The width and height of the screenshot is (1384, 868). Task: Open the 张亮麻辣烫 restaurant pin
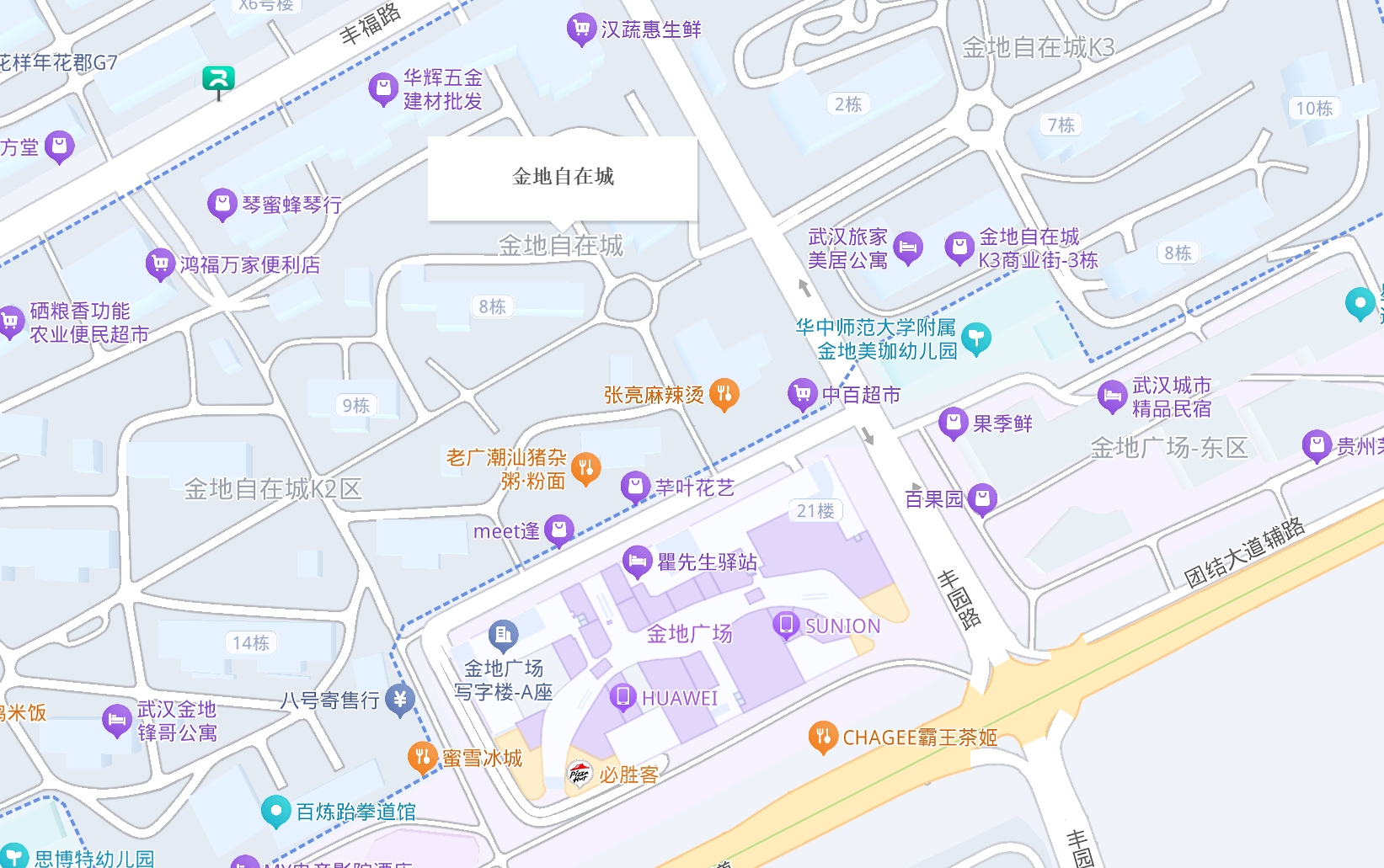point(724,394)
